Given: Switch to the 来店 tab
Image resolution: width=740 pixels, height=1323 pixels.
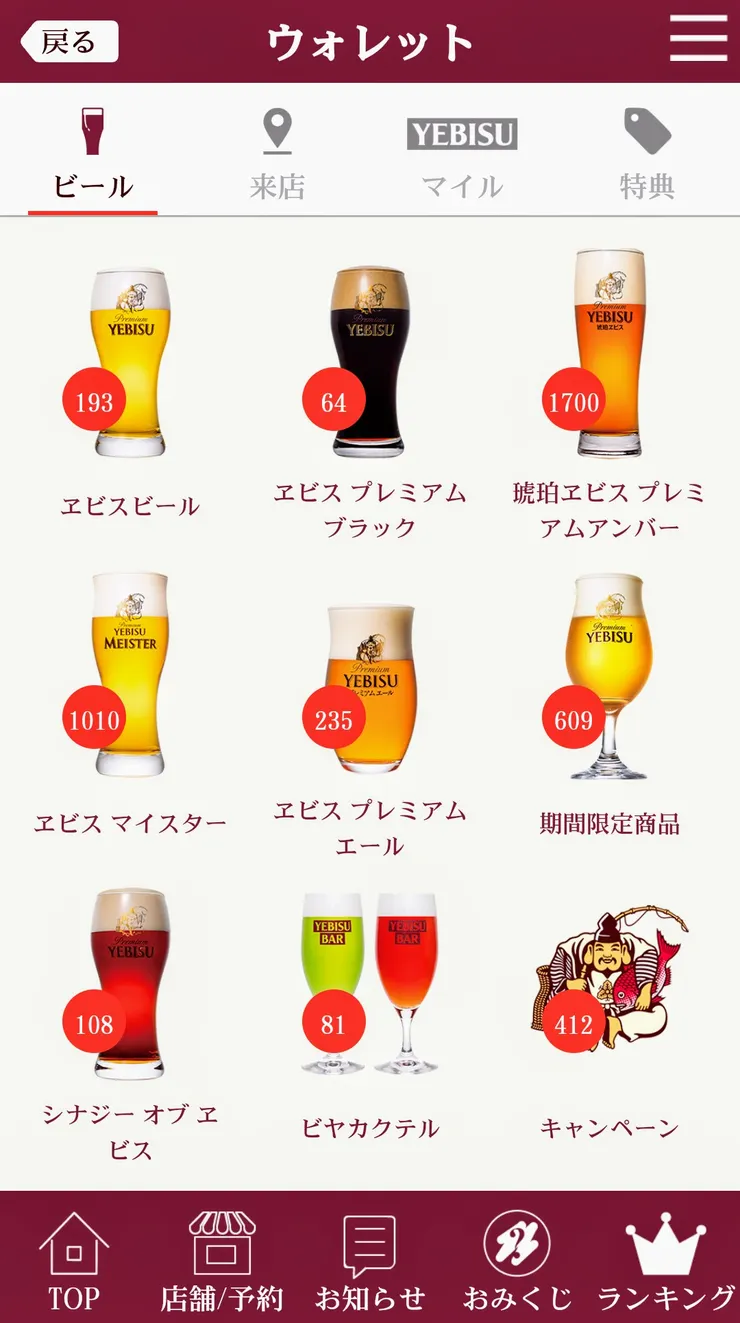Looking at the screenshot, I should pyautogui.click(x=277, y=156).
